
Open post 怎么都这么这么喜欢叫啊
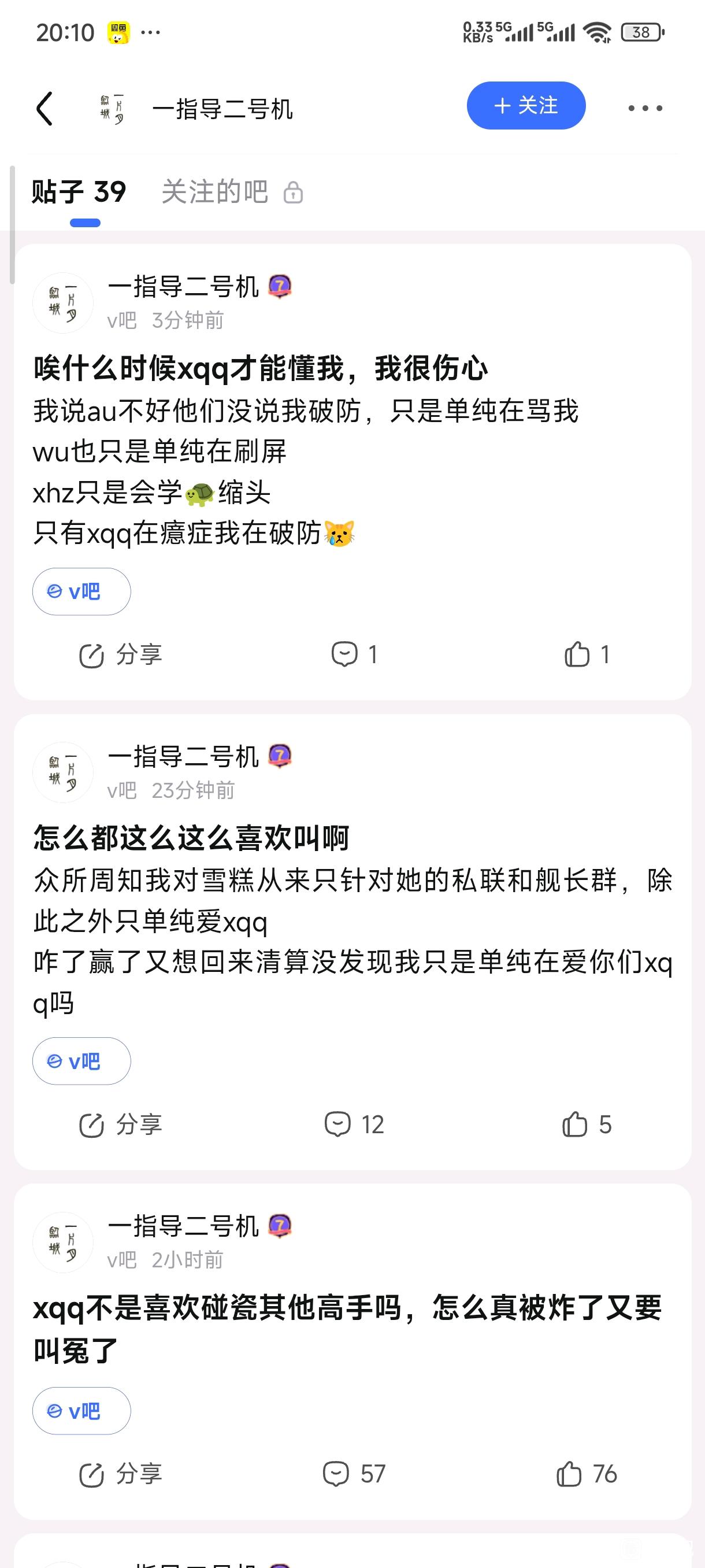click(x=191, y=838)
